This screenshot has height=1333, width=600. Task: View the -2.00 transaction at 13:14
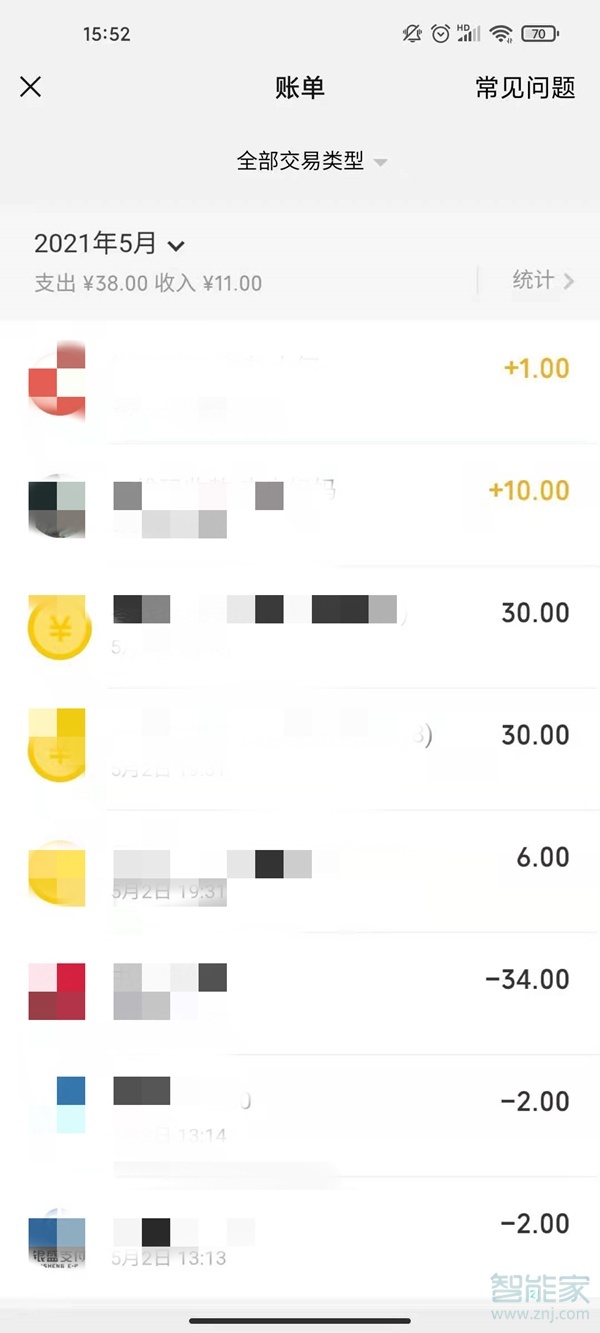coord(300,1115)
